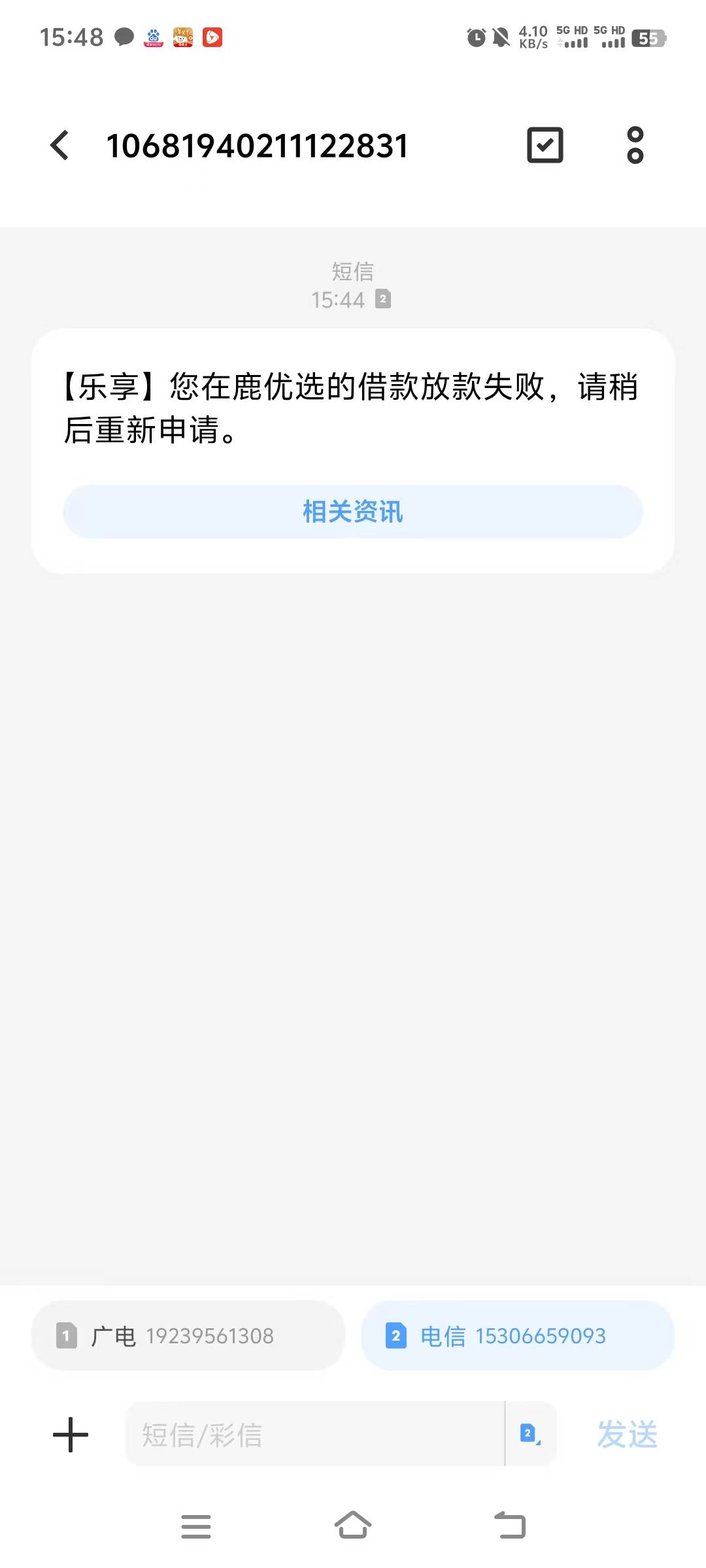
Task: Go back from the SMS thread
Action: (59, 145)
